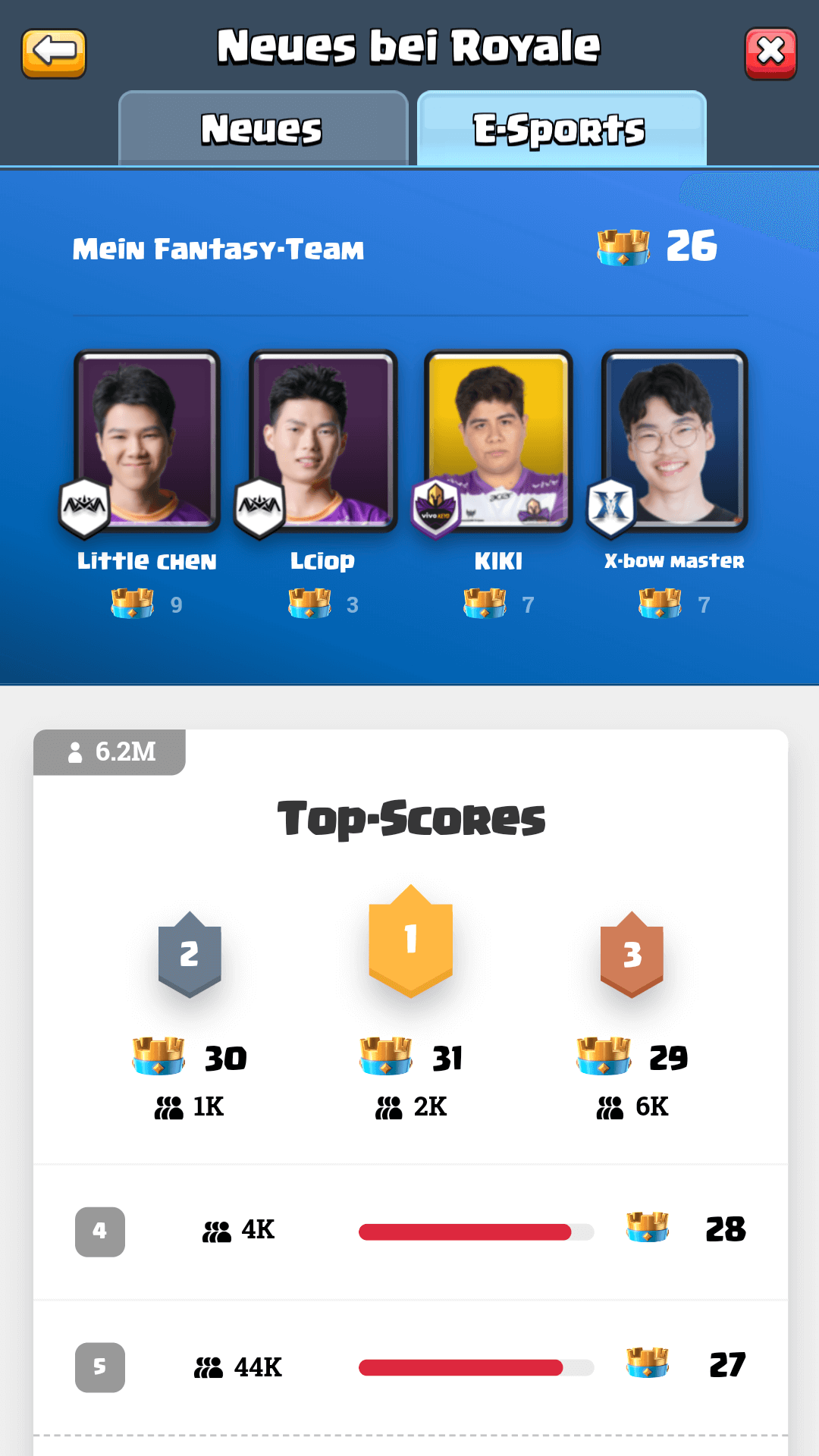Select the E-Sports tab
Screen dimensions: 819x1456
coord(561,129)
